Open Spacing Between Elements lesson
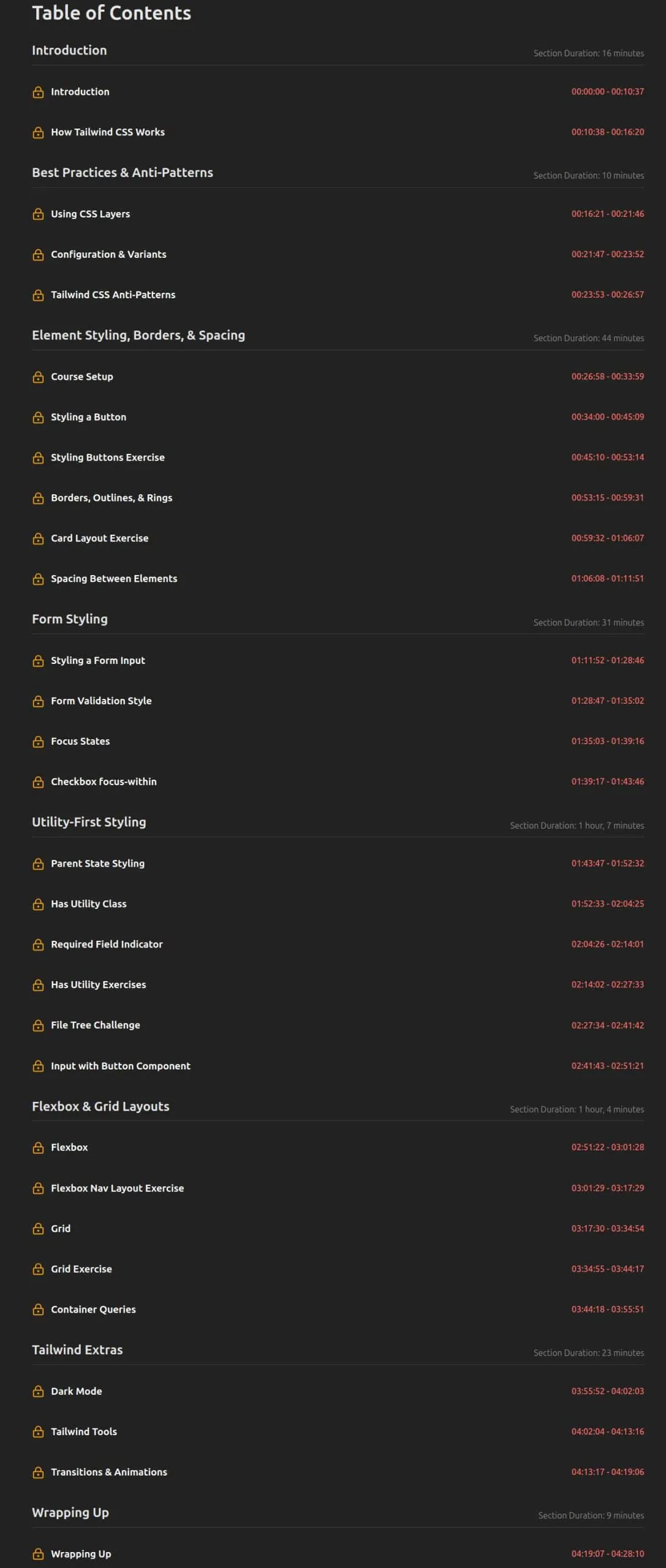Screen dimensions: 666x1568 pos(338,579)
